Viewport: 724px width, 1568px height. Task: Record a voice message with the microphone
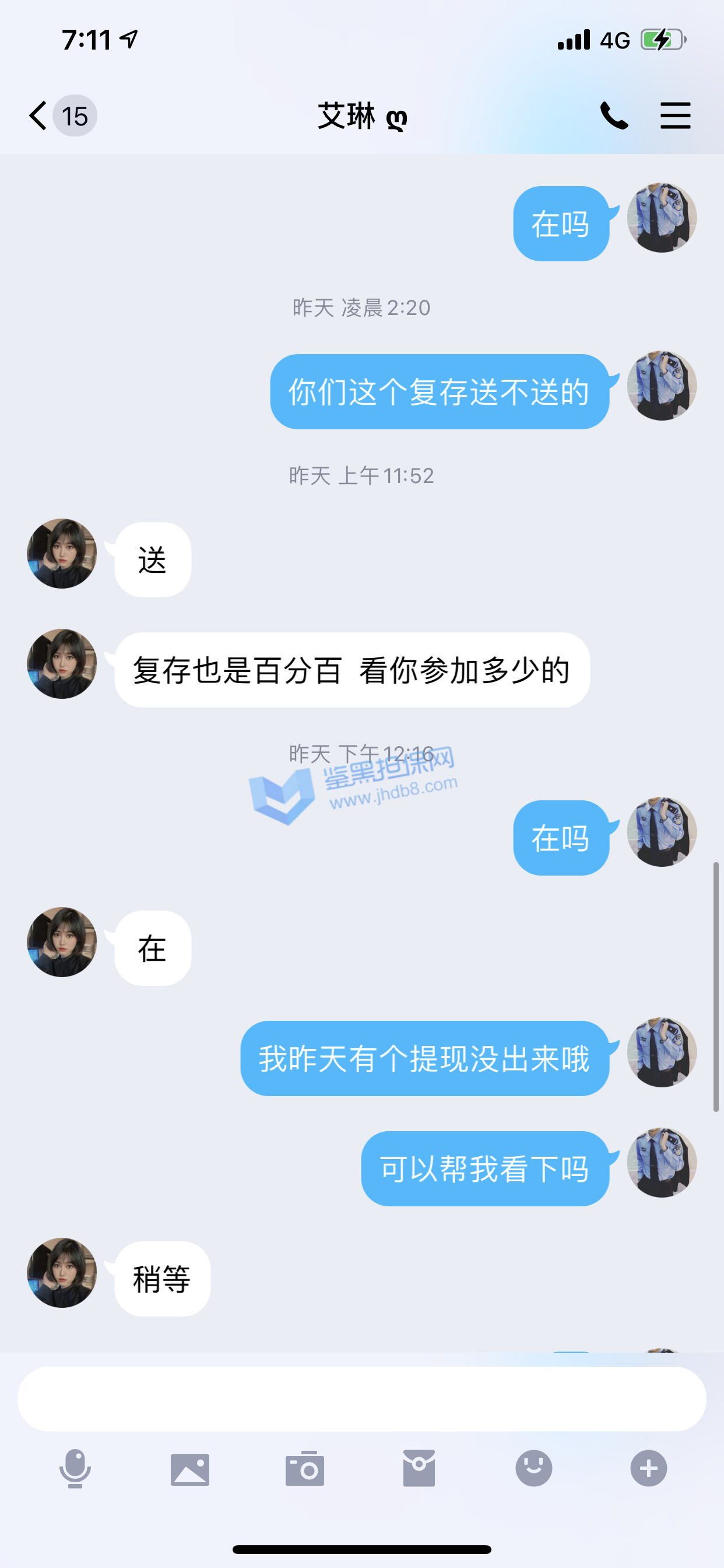[x=75, y=1469]
